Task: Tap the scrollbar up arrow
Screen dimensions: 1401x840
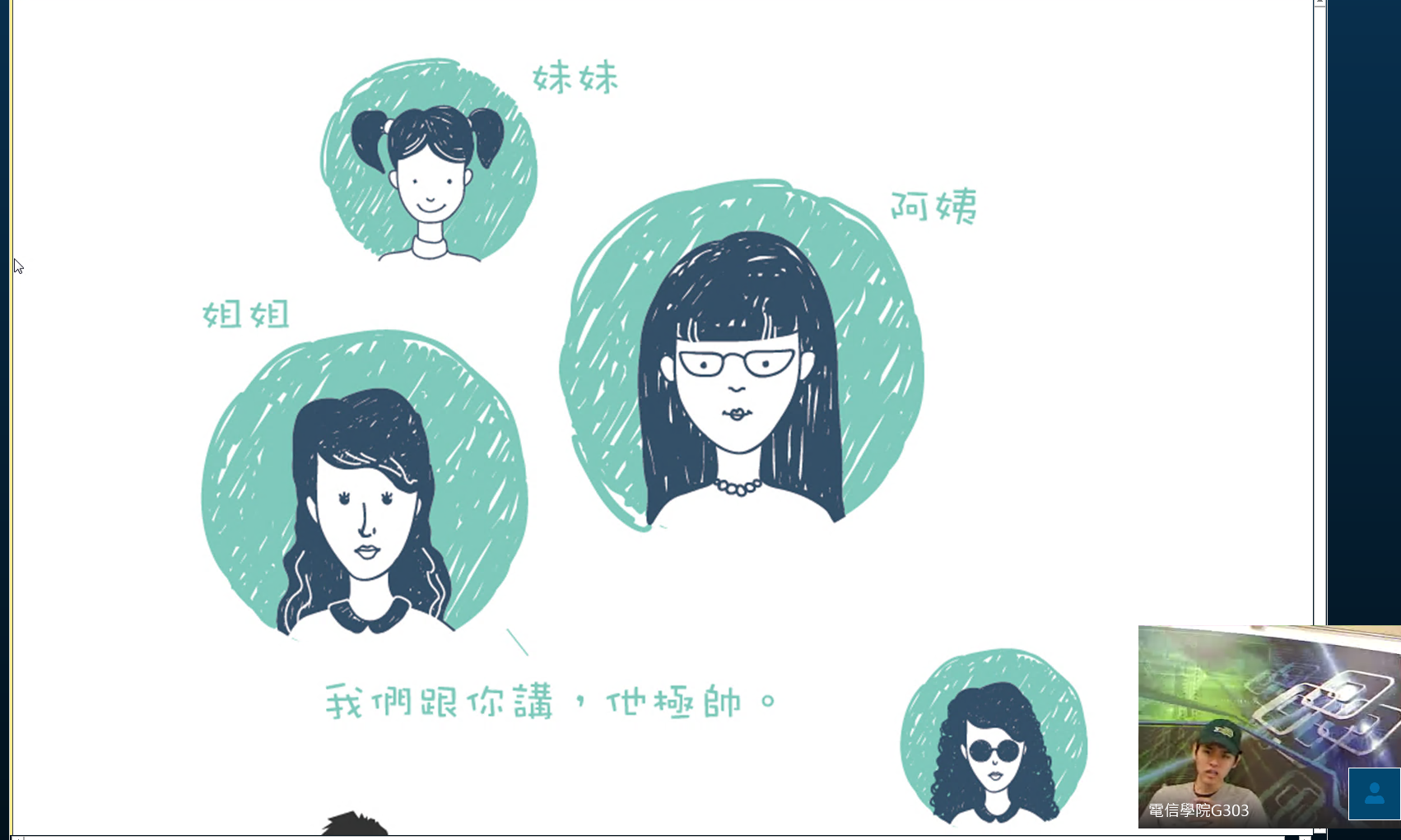Action: click(x=1320, y=3)
